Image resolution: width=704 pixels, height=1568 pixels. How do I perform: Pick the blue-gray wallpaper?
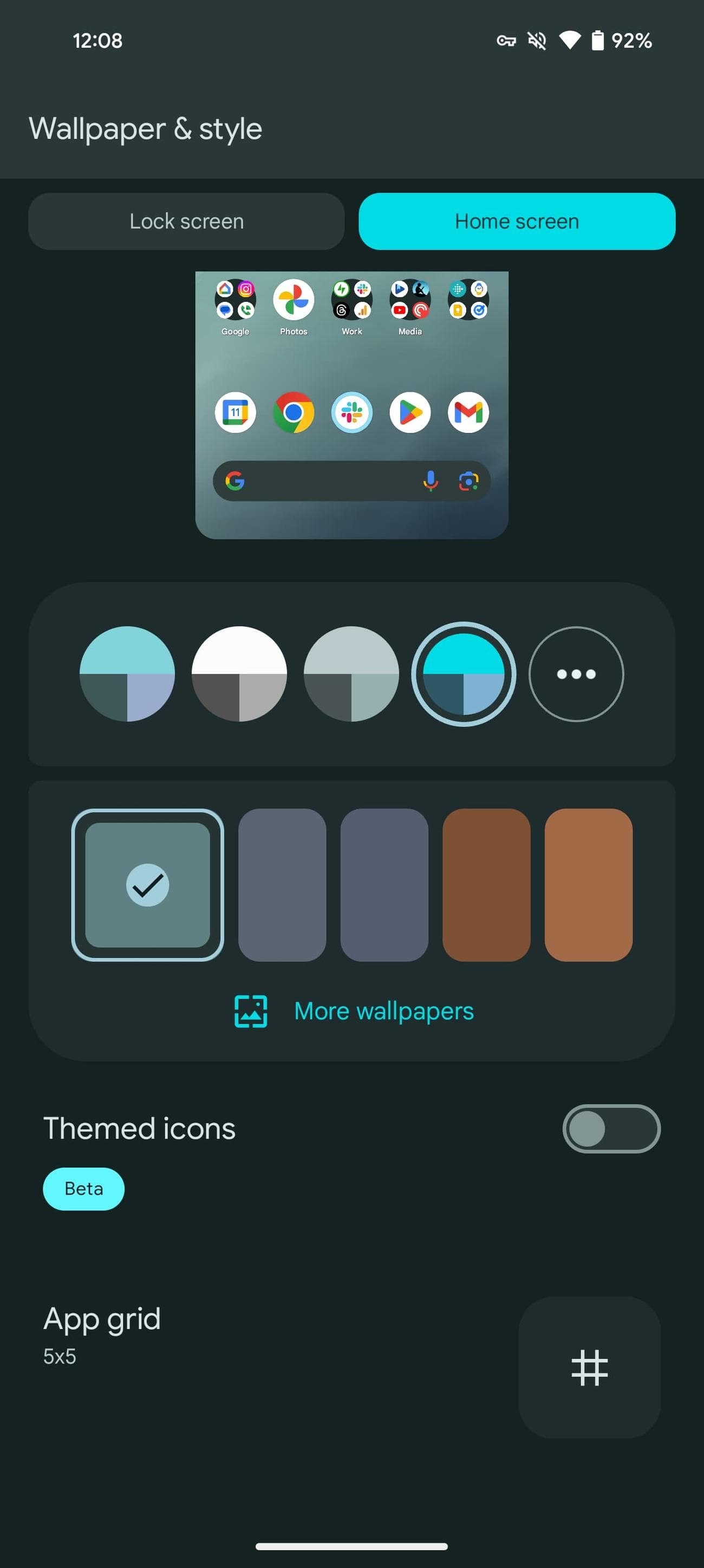384,885
